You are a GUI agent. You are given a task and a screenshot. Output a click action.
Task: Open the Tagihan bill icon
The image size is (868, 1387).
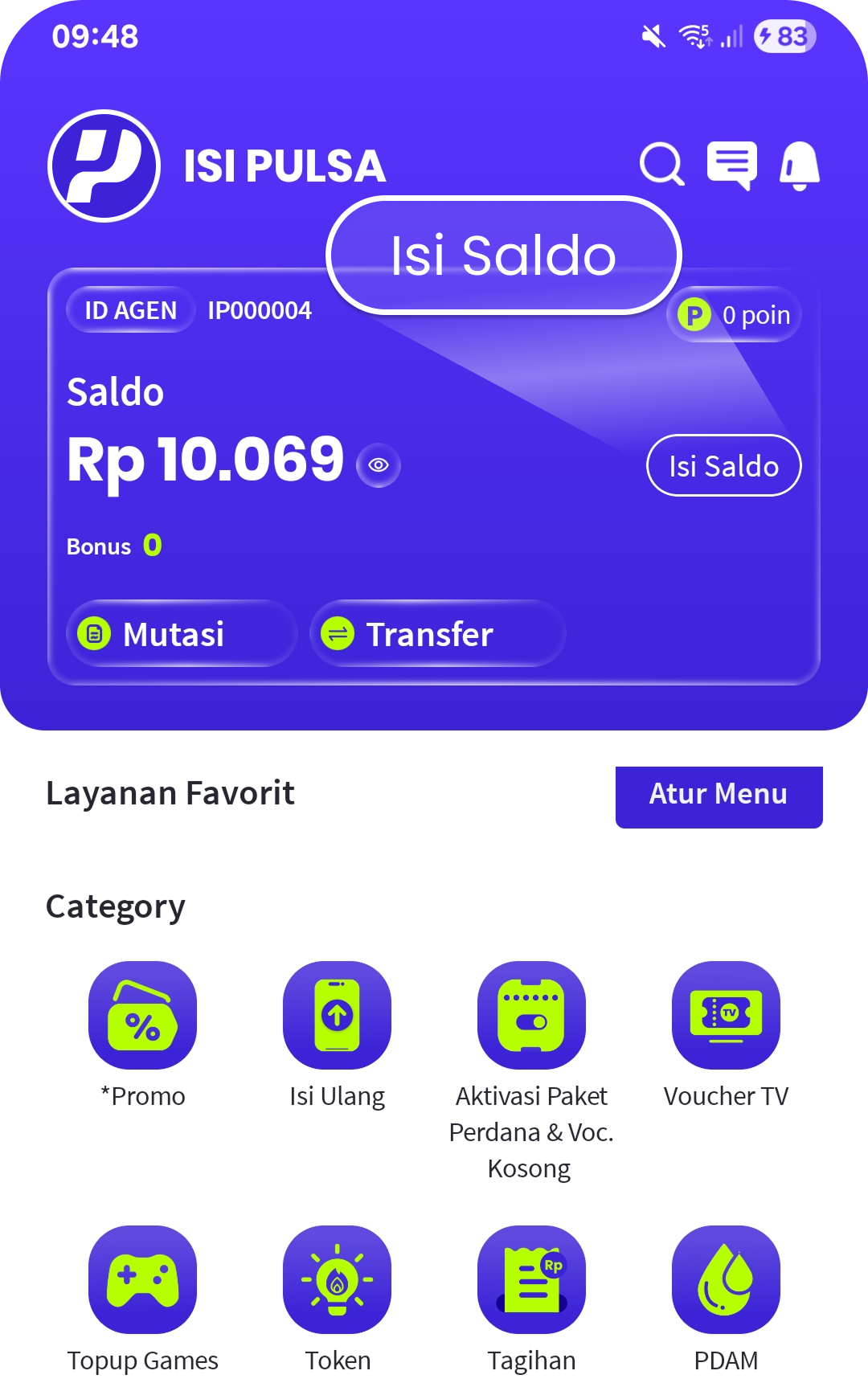(x=530, y=1281)
